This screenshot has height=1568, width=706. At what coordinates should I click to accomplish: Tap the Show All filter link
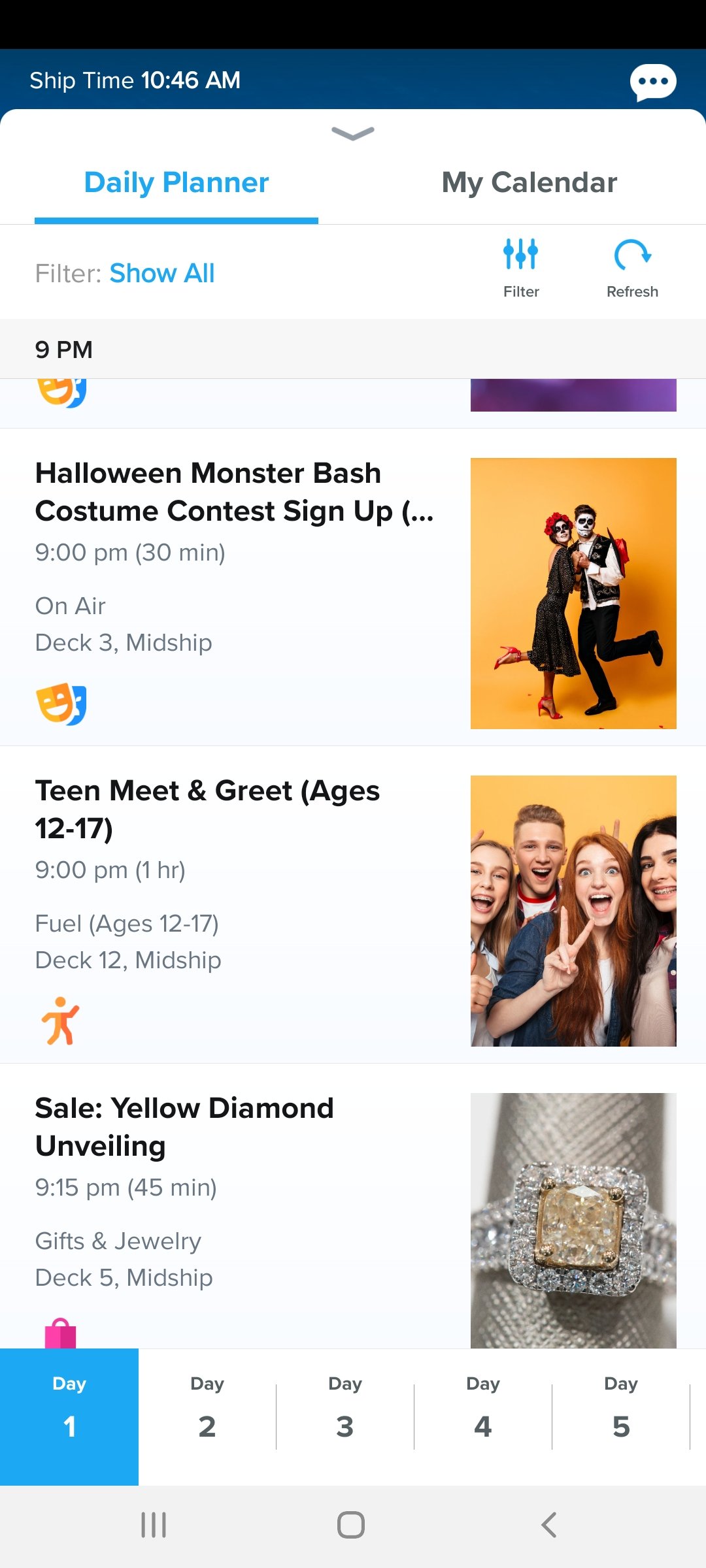click(162, 273)
